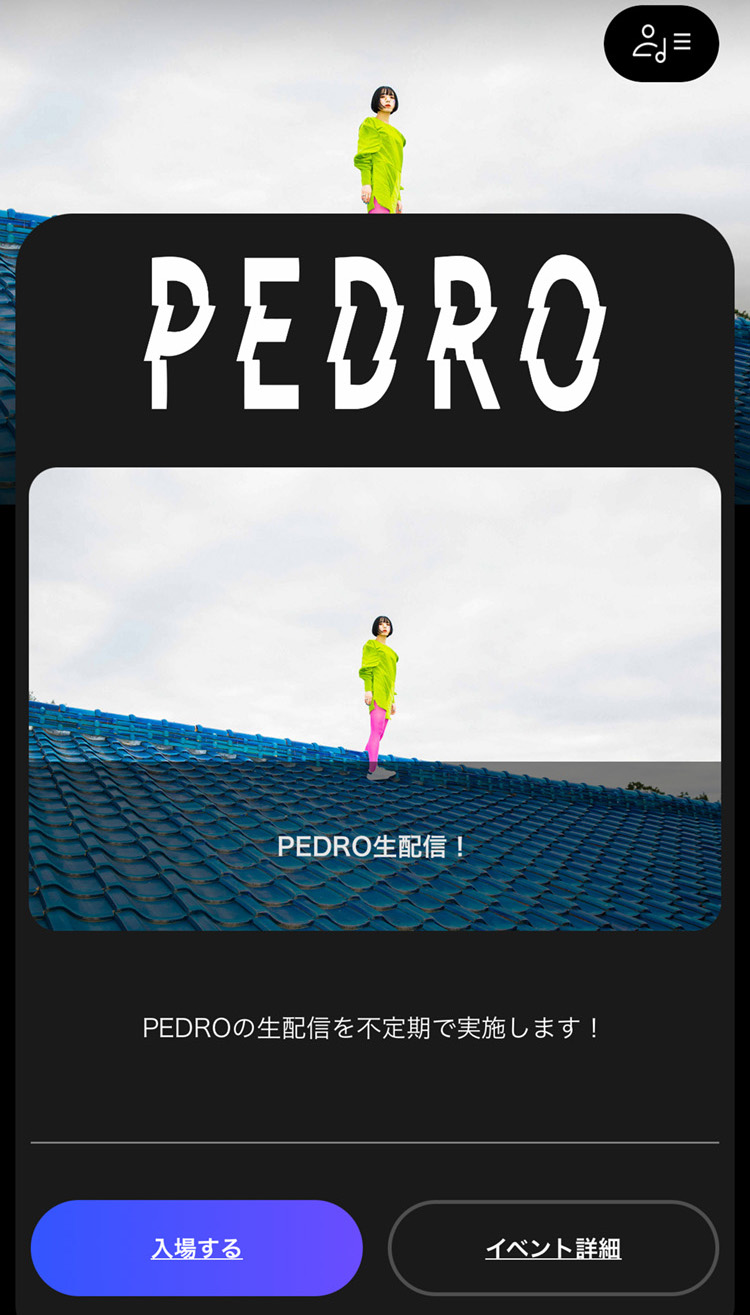Tap the 入場する button to enter
Image resolution: width=750 pixels, height=1315 pixels.
tap(197, 1248)
